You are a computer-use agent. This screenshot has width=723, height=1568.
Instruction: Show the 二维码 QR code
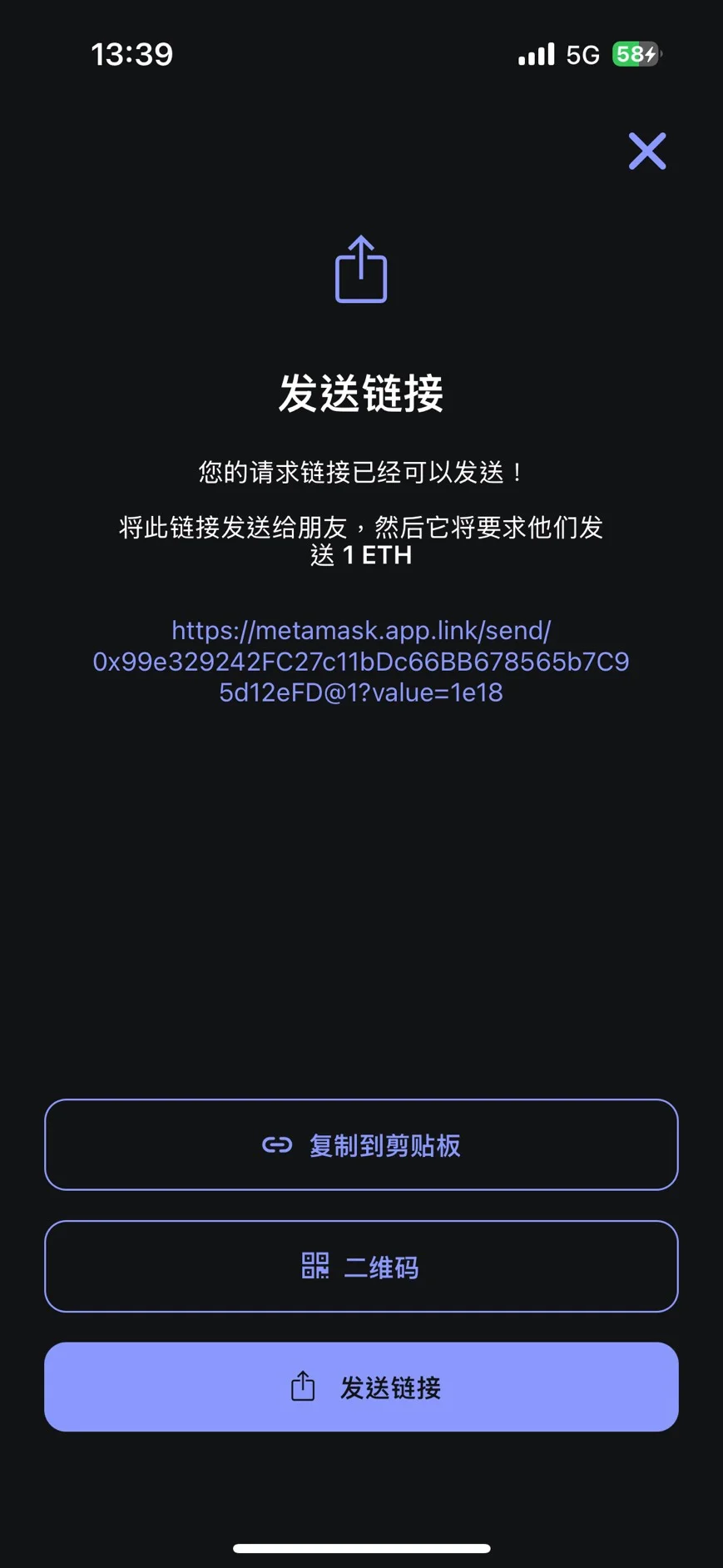click(x=361, y=1267)
